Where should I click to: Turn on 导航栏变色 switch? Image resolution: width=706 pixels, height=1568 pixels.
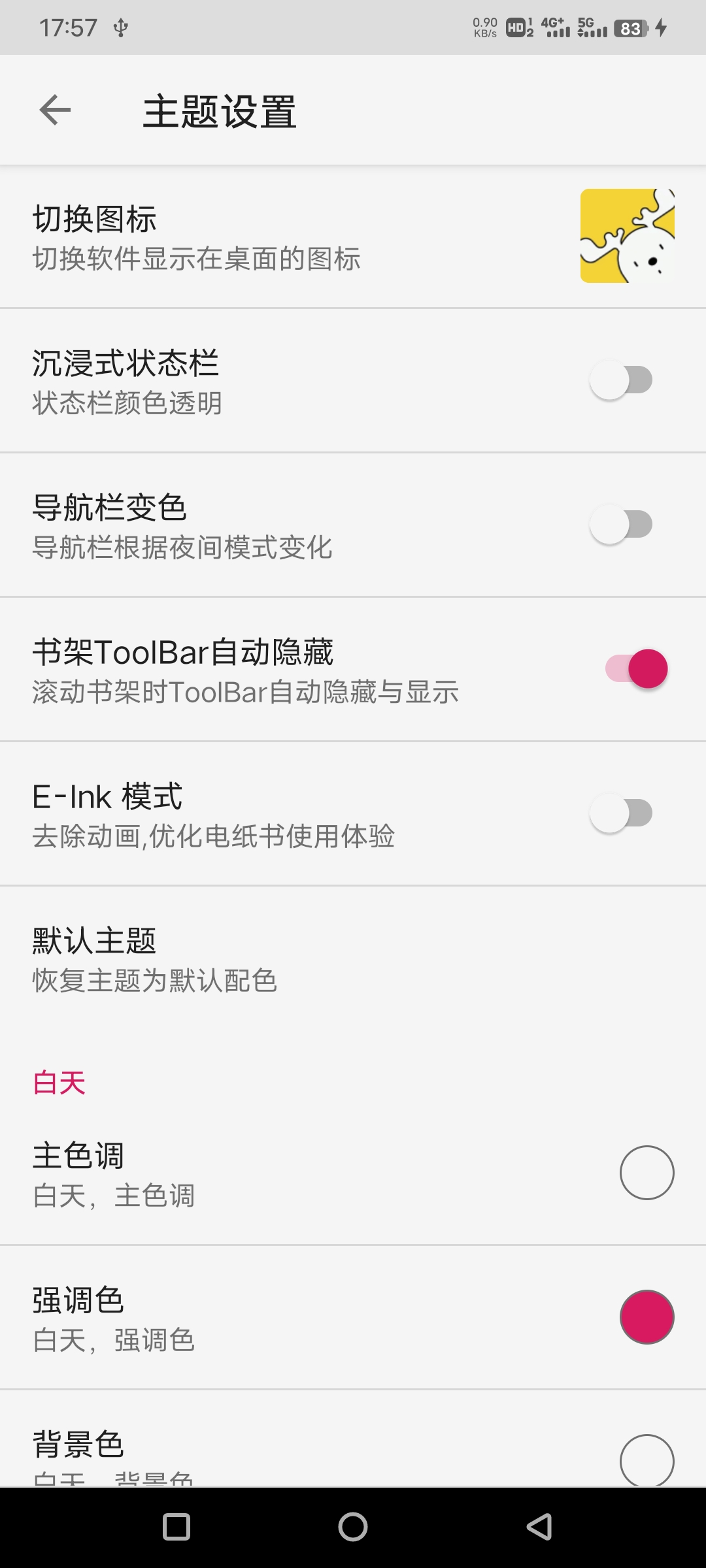click(621, 525)
